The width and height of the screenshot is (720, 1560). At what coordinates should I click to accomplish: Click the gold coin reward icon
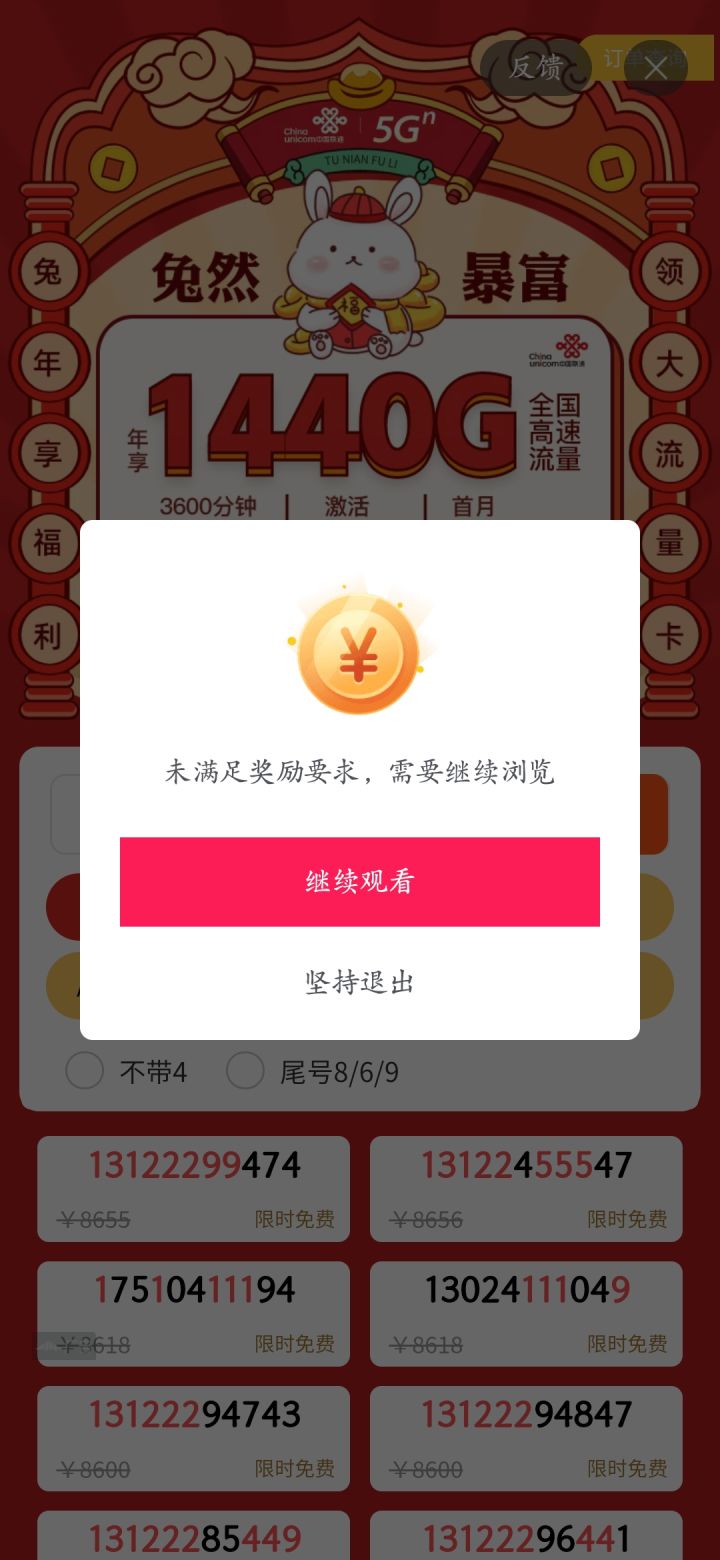(x=358, y=650)
